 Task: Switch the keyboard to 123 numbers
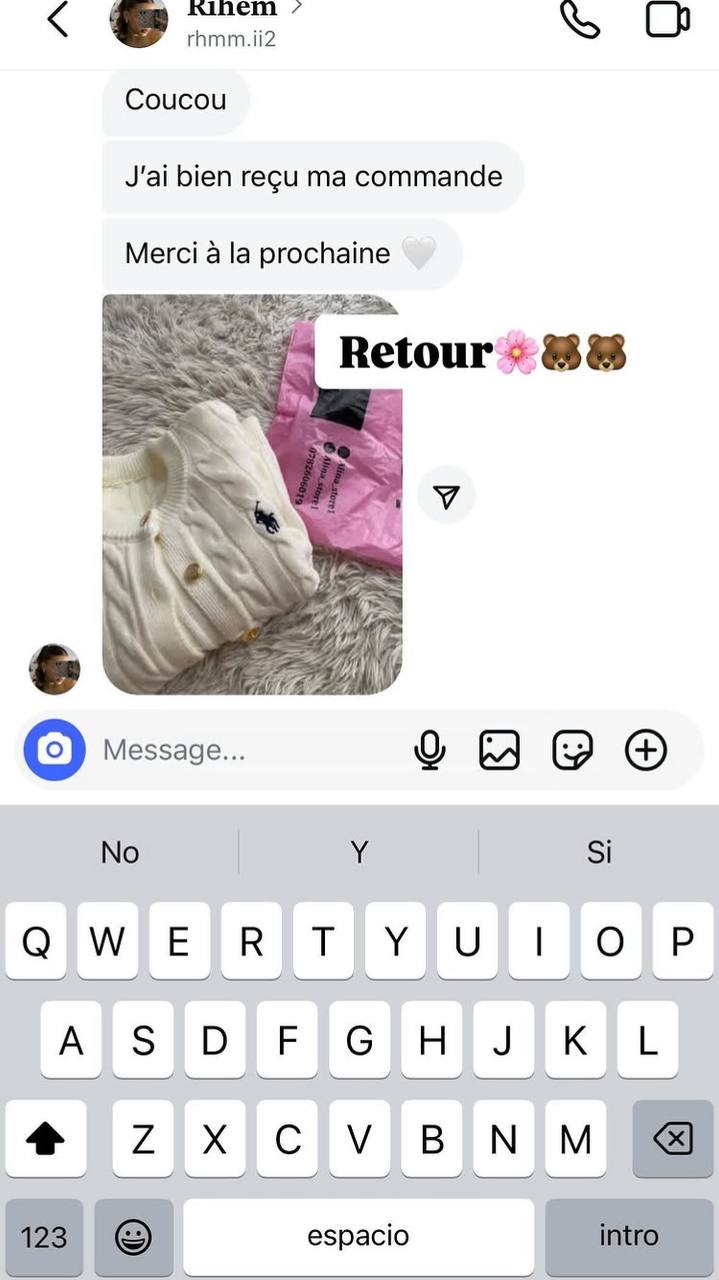click(44, 1237)
